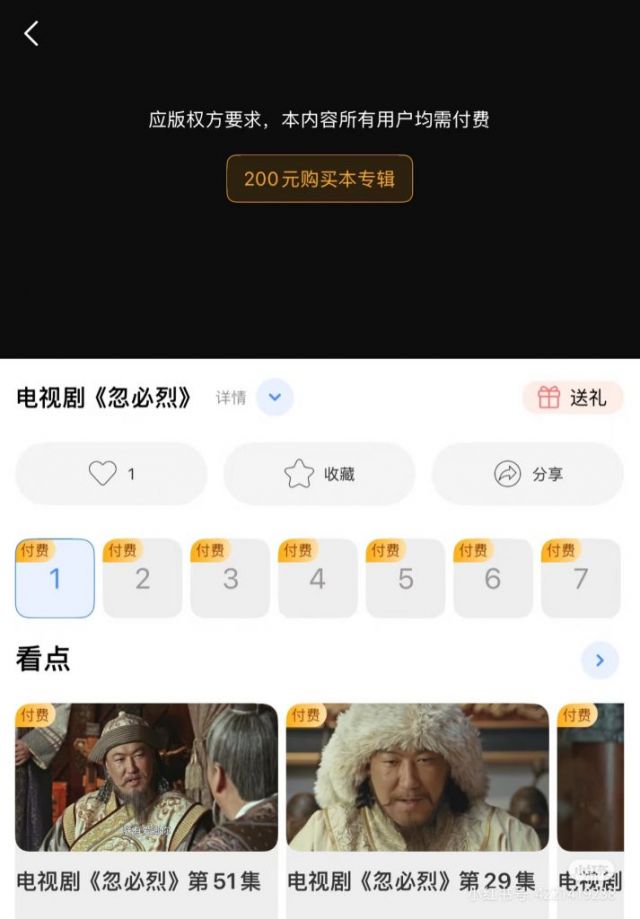This screenshot has width=640, height=919.
Task: Go back using the top-left arrow
Action: click(x=31, y=34)
